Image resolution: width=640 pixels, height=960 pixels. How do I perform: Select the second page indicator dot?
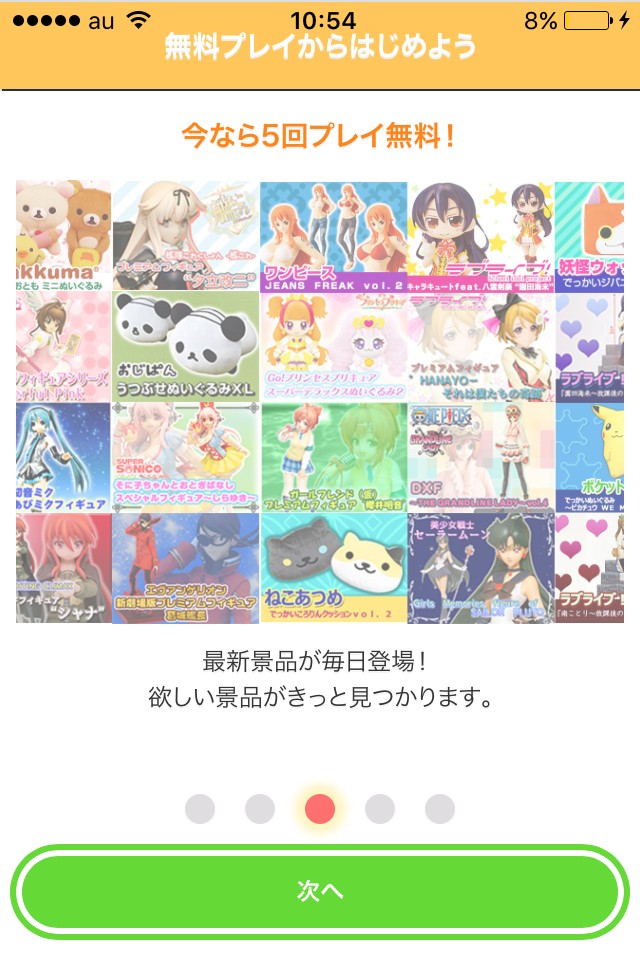tap(260, 809)
